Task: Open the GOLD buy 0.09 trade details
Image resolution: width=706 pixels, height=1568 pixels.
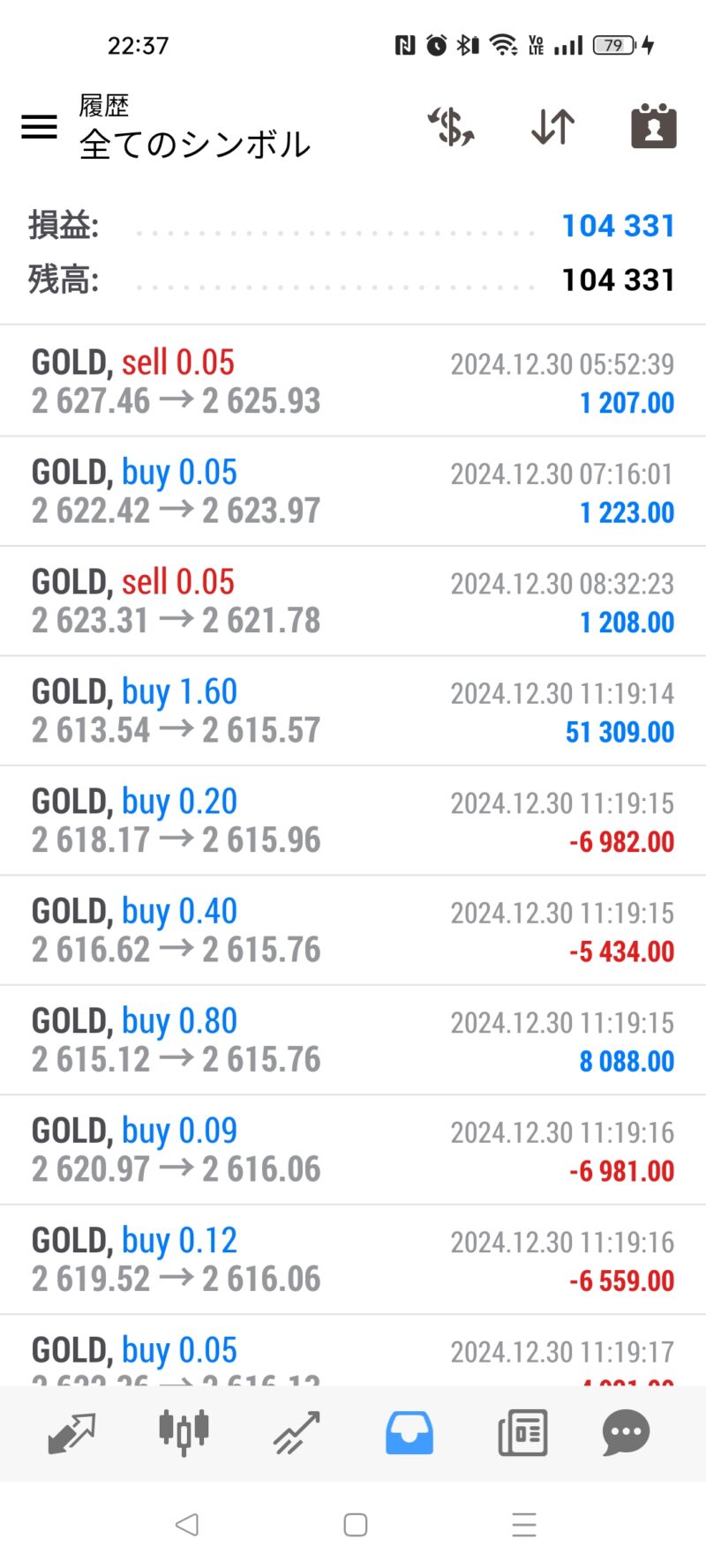Action: coord(353,1150)
